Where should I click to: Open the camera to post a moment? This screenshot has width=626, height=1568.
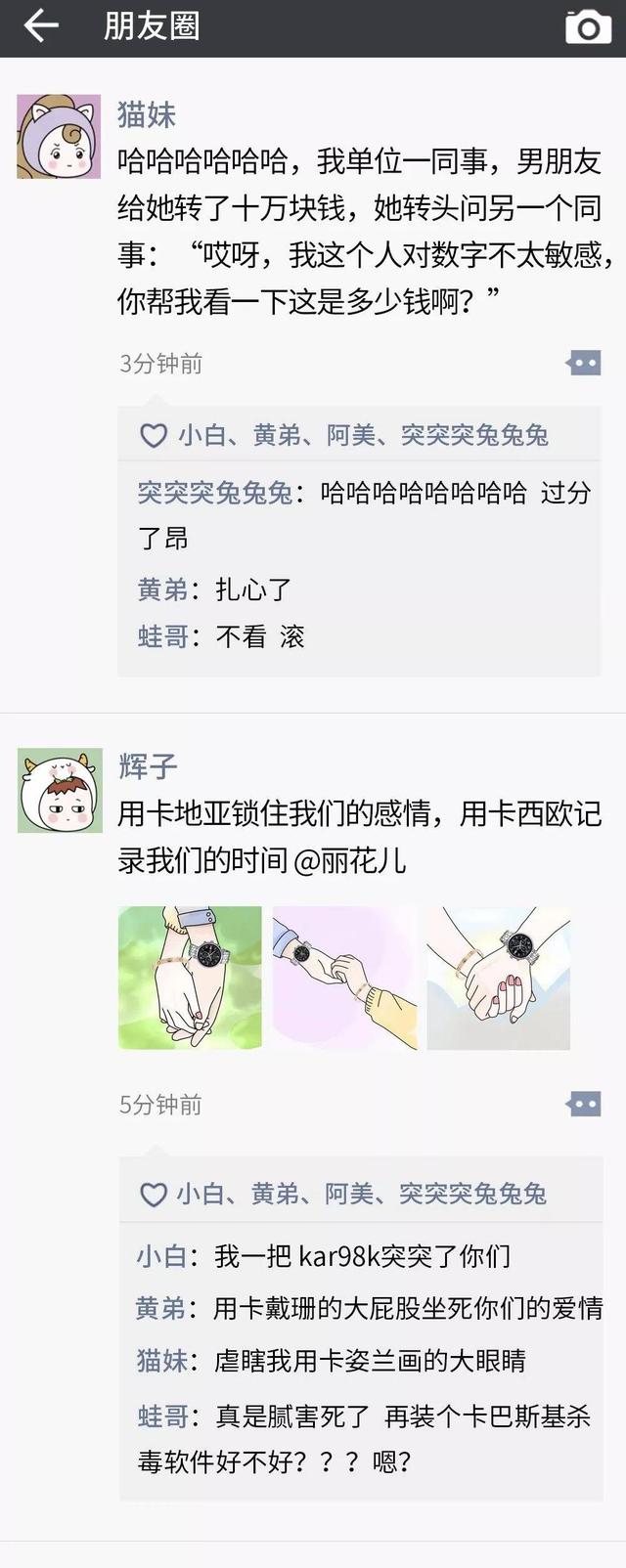tap(587, 27)
